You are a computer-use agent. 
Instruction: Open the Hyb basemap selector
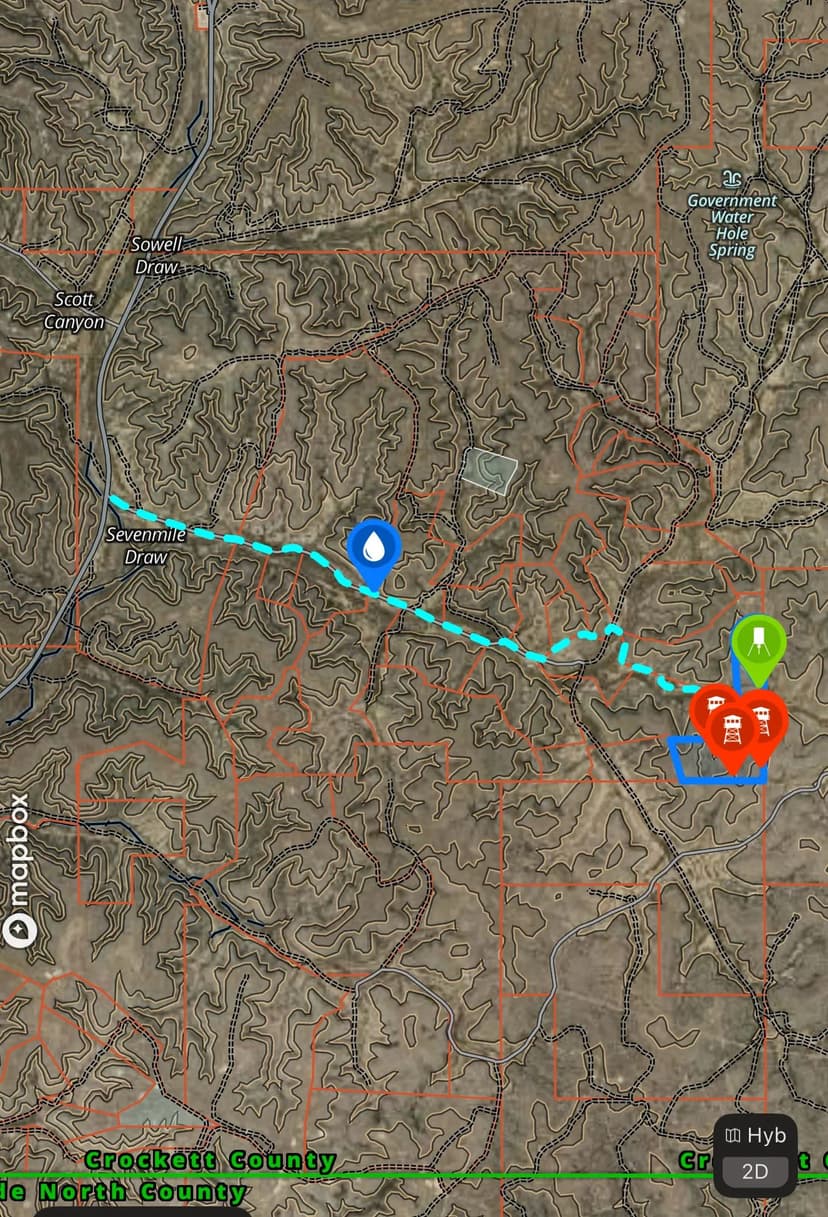coord(755,1136)
